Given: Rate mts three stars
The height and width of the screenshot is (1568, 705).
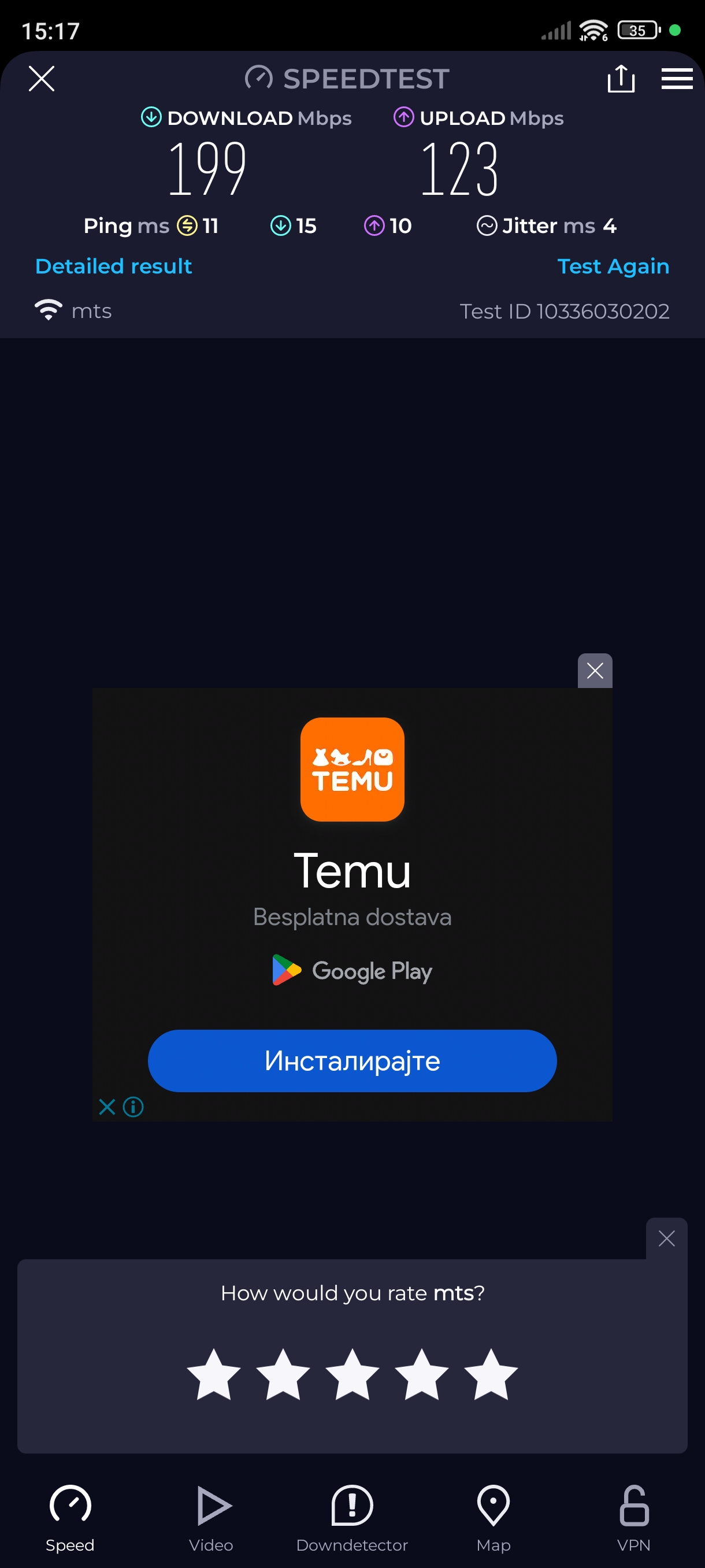Looking at the screenshot, I should click(x=351, y=1375).
